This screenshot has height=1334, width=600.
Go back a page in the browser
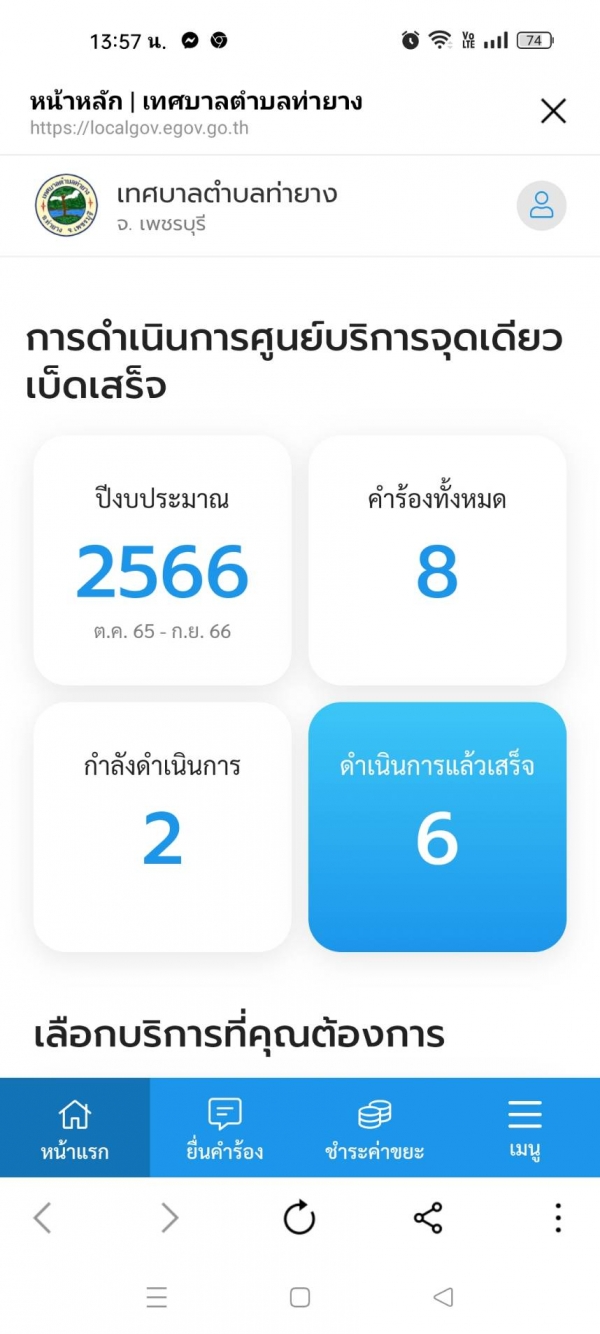42,1218
